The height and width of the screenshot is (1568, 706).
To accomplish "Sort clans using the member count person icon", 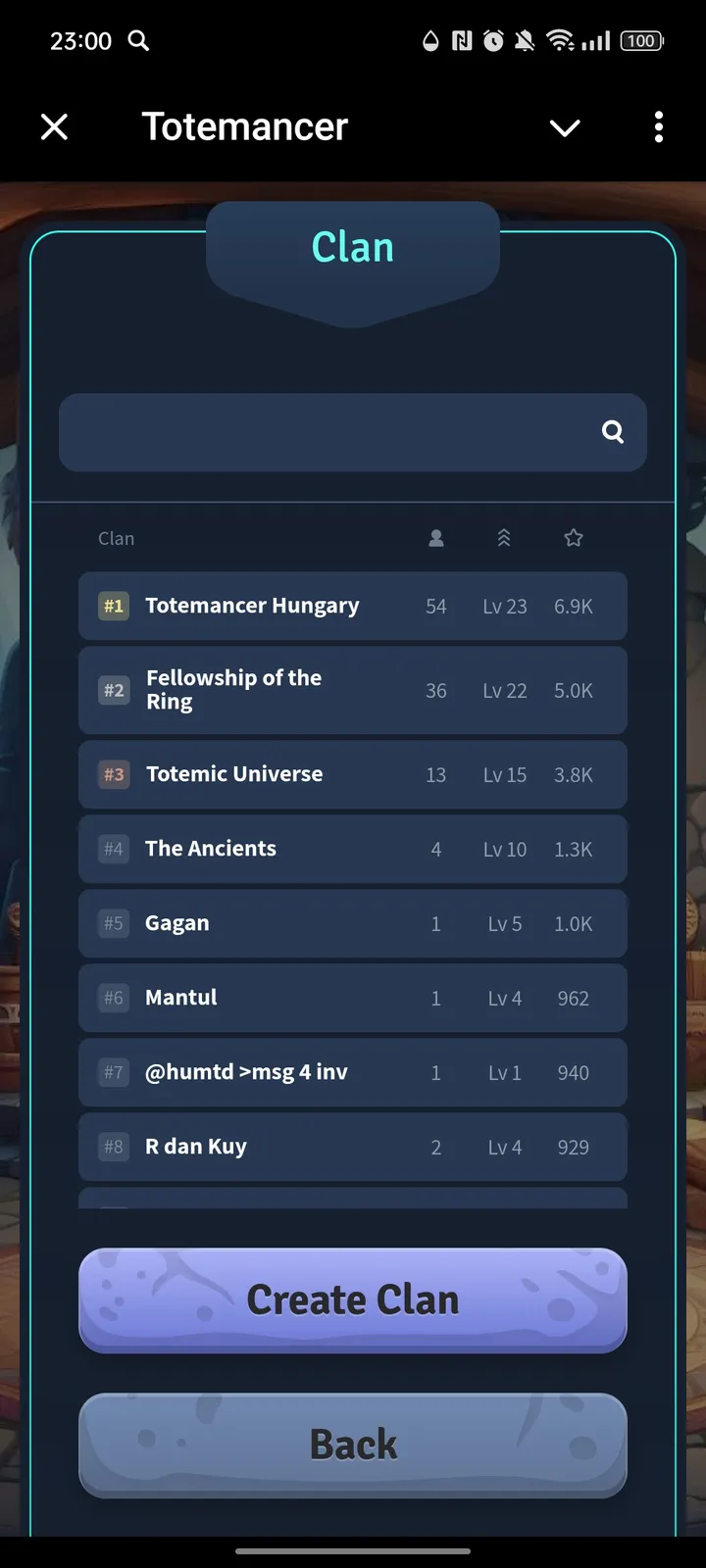I will click(435, 537).
